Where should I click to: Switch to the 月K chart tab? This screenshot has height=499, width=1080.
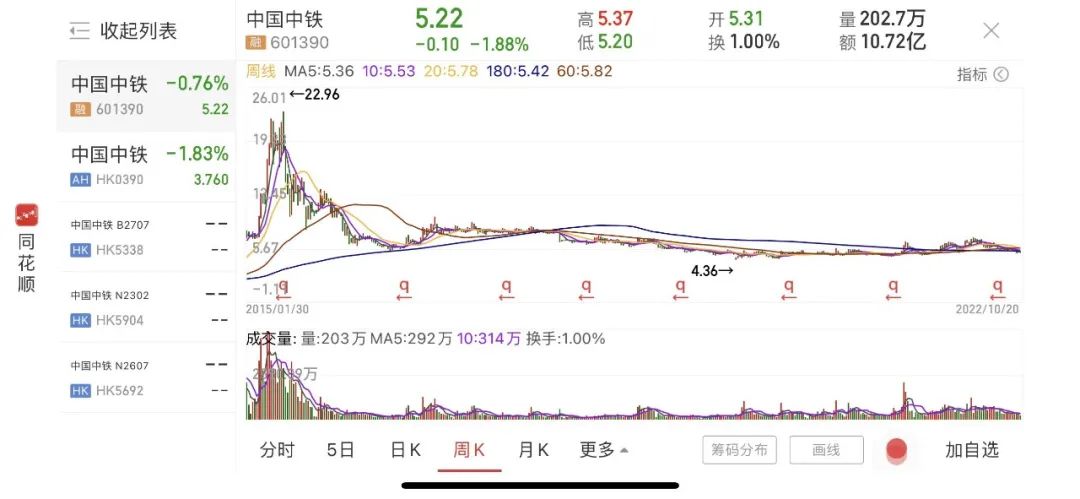pos(533,450)
